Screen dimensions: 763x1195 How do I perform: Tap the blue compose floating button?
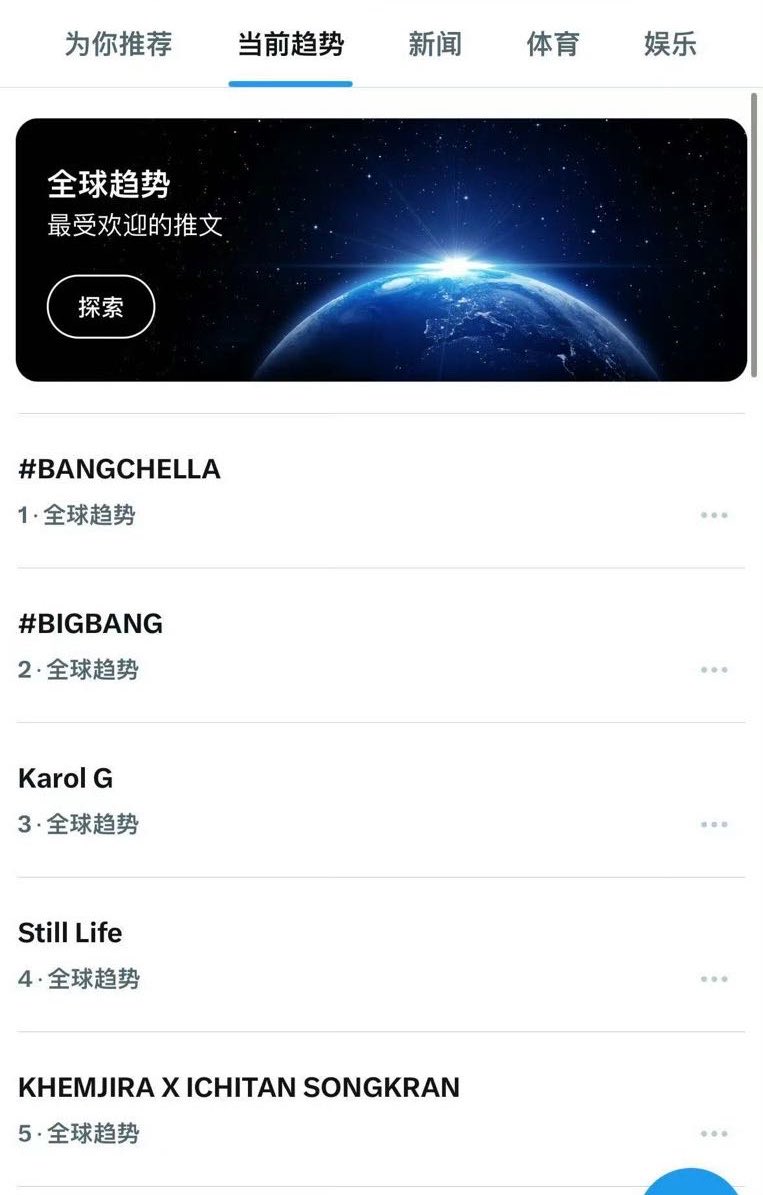coord(691,1181)
